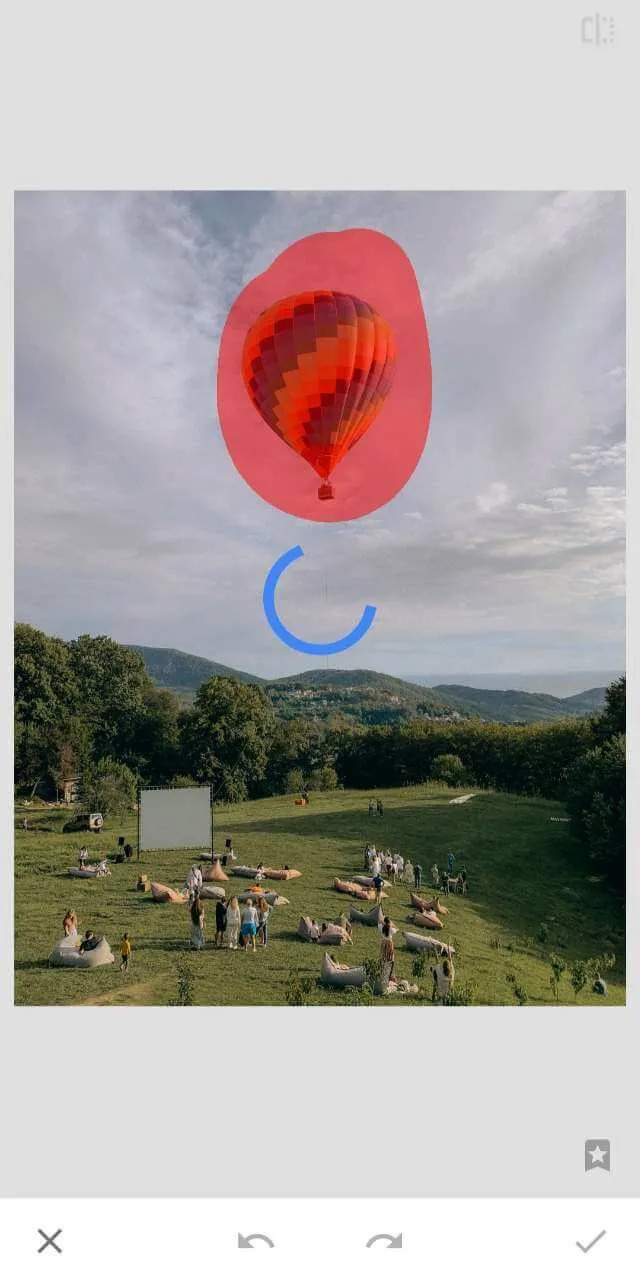Viewport: 640px width, 1280px height.
Task: Cancel the healing edit
Action: [49, 1241]
